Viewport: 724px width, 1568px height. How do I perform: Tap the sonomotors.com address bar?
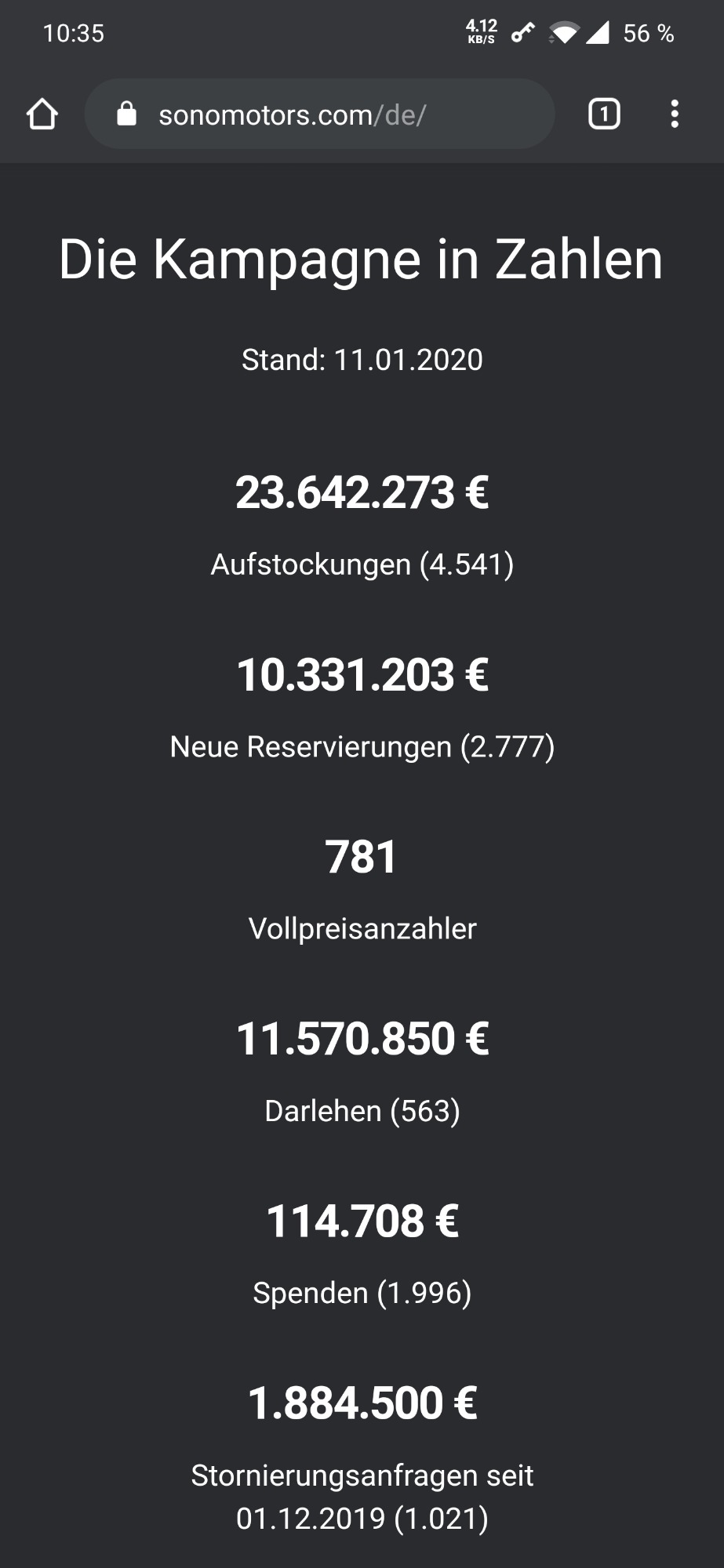pos(329,115)
